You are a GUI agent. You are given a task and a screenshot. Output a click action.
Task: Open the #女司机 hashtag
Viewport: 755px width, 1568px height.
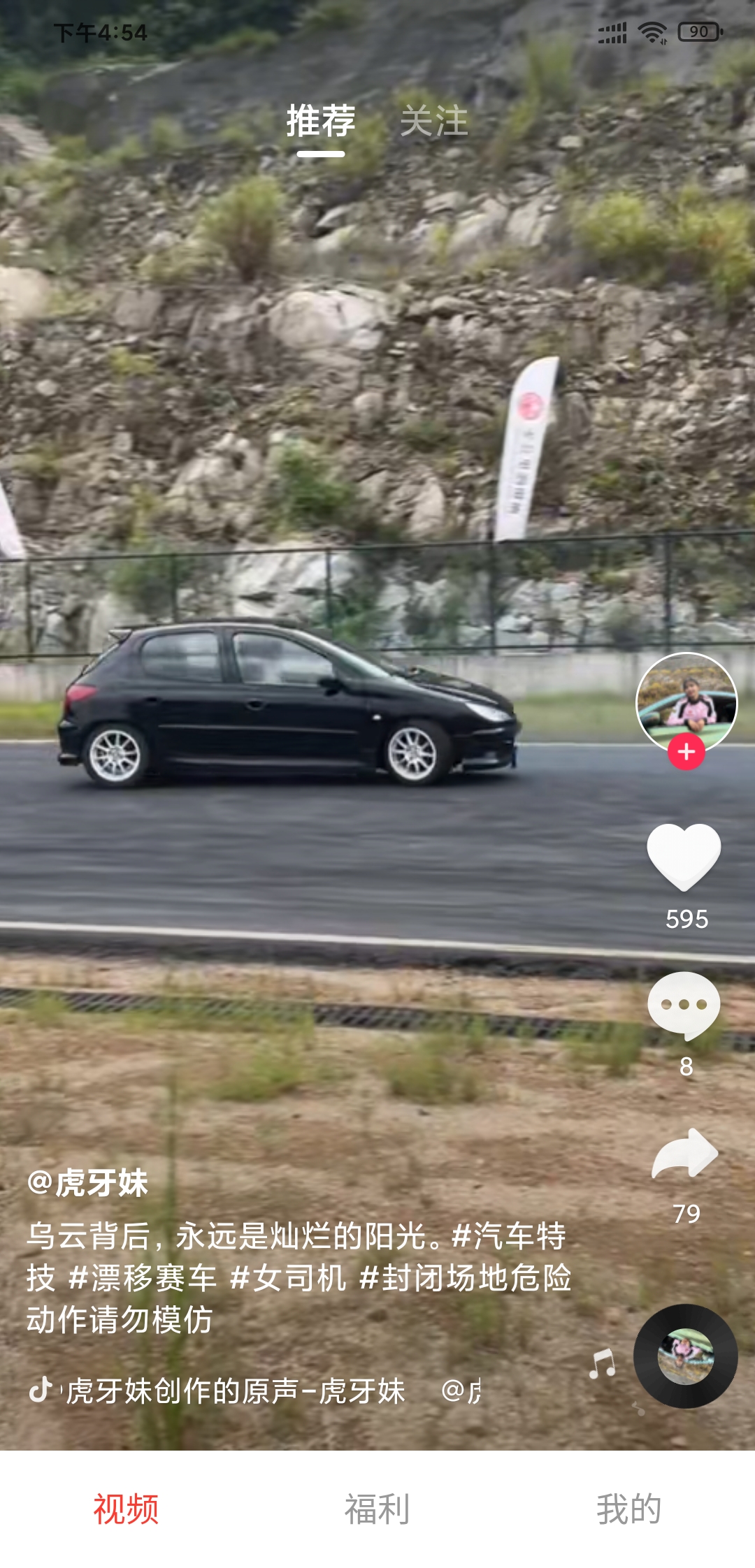tap(288, 1278)
